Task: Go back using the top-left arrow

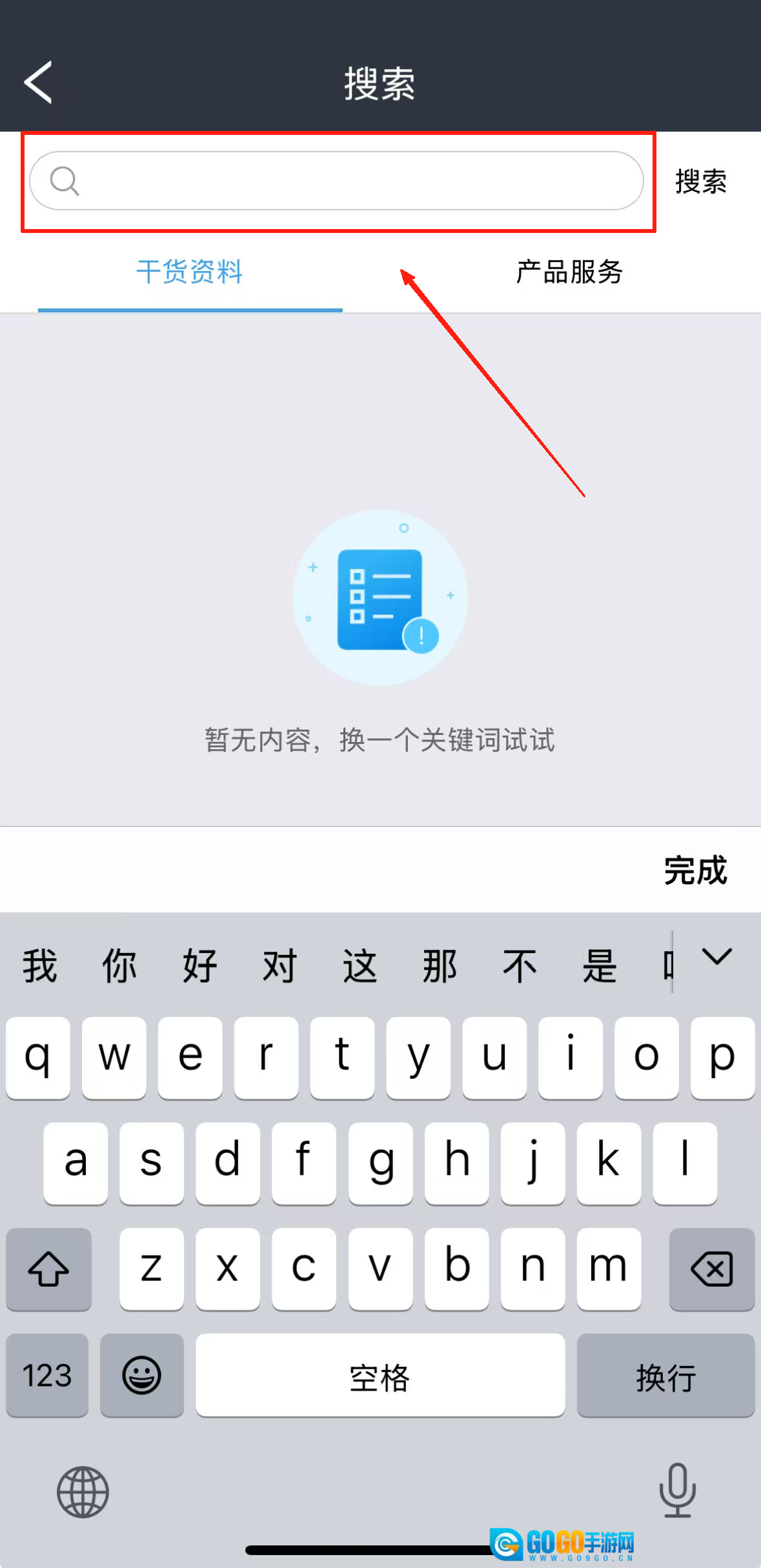Action: [x=39, y=83]
